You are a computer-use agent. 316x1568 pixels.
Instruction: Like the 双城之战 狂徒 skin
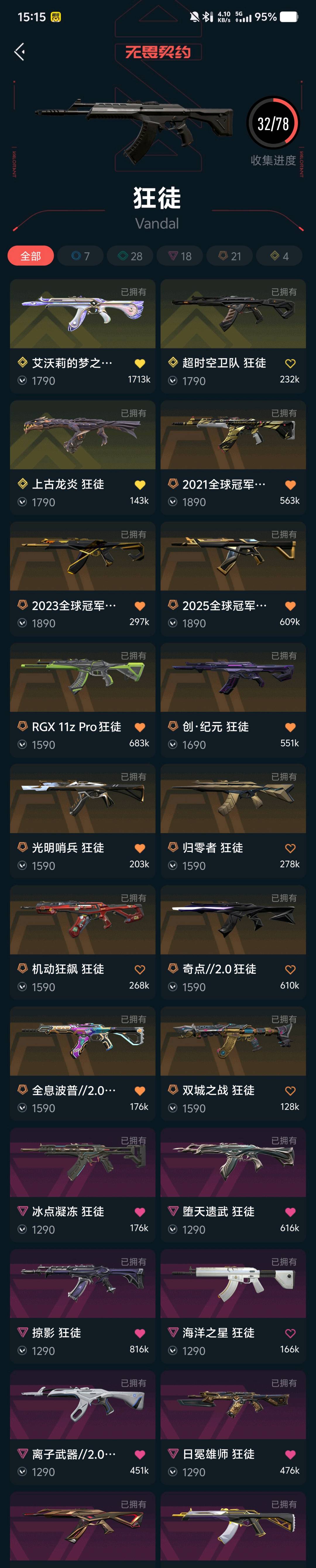(291, 1091)
